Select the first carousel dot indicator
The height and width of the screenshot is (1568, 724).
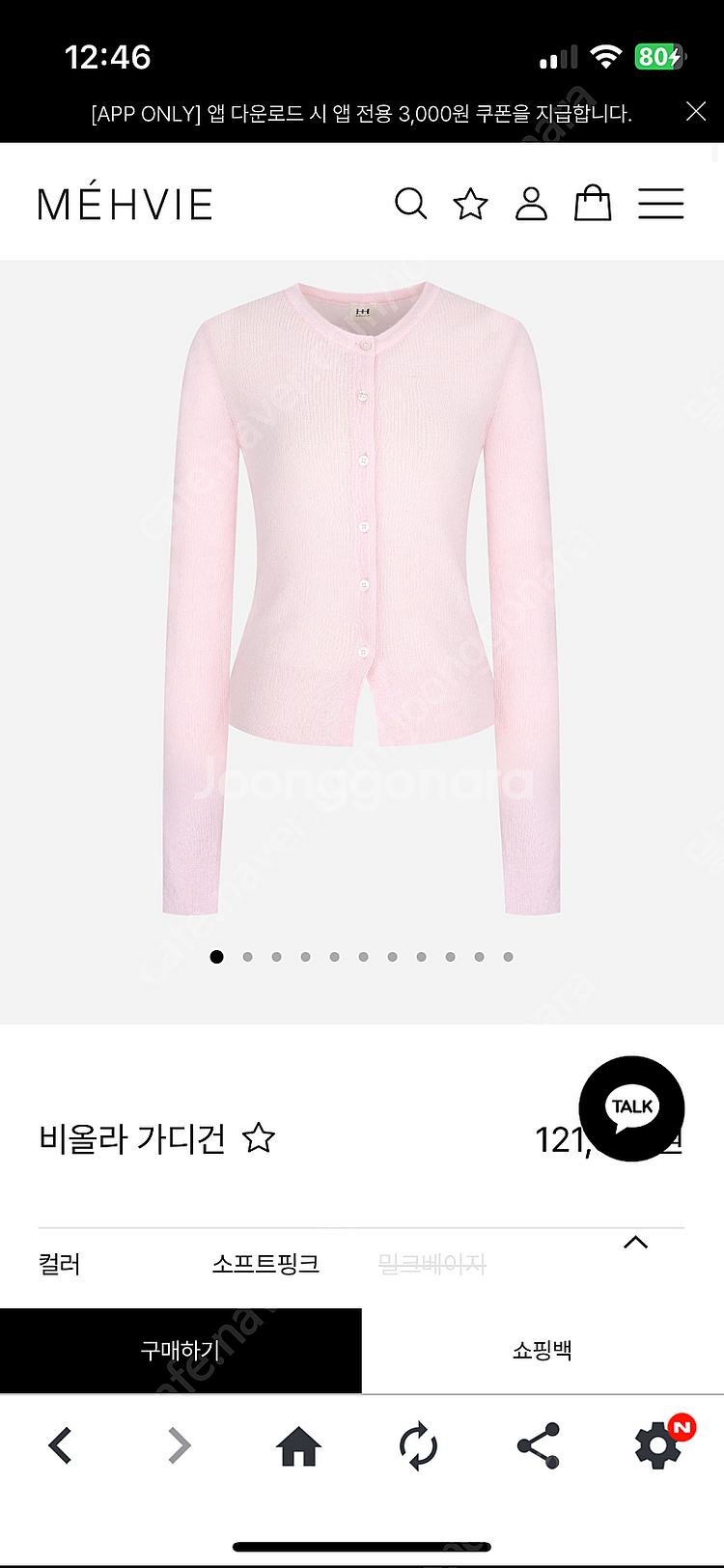217,957
